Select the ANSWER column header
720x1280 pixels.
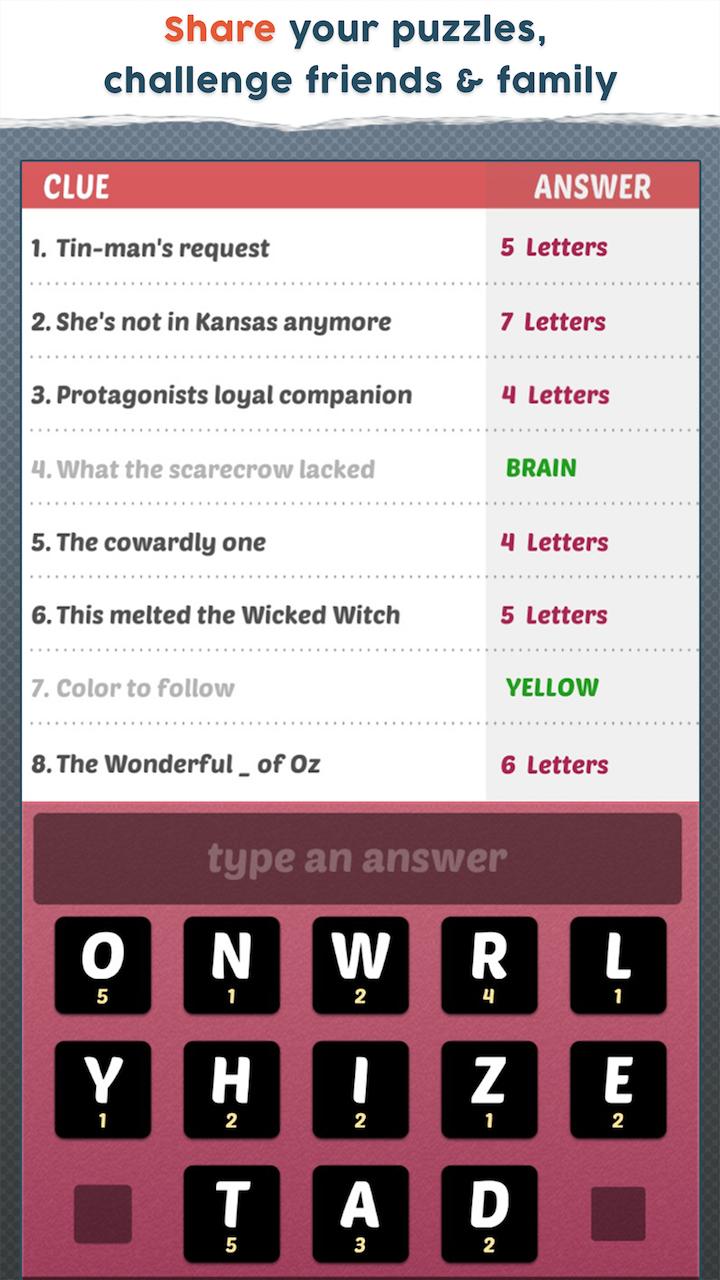592,186
